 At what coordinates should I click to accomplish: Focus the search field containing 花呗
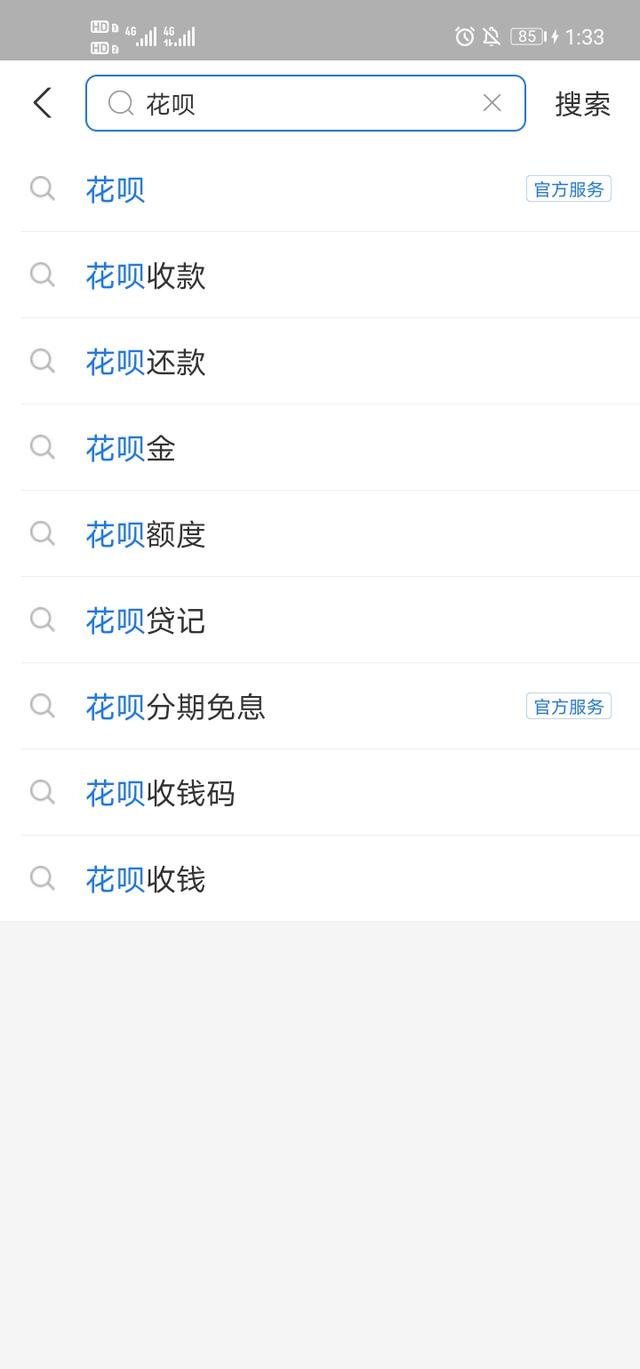pyautogui.click(x=305, y=103)
